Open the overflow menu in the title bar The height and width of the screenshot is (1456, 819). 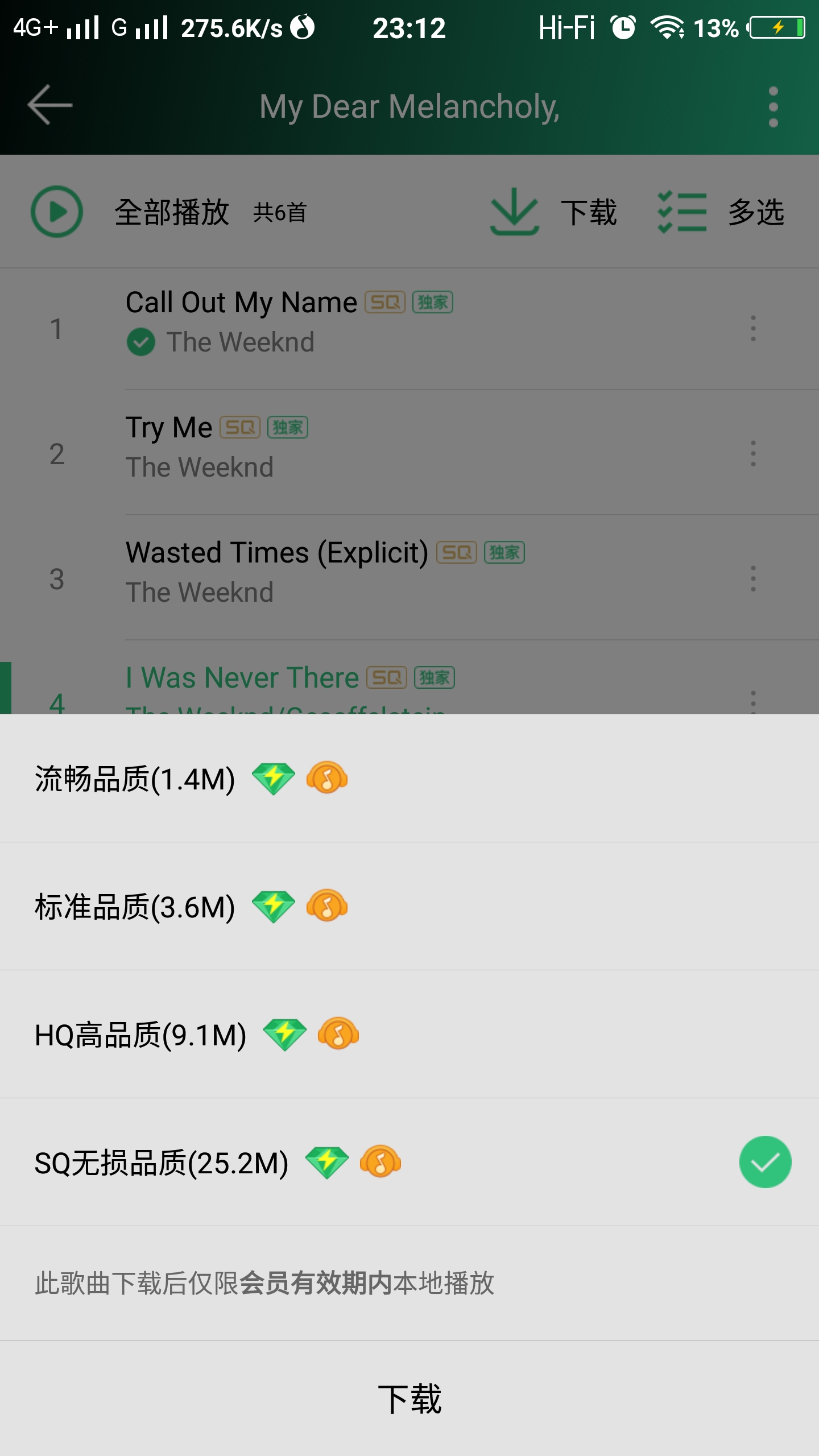pyautogui.click(x=773, y=107)
